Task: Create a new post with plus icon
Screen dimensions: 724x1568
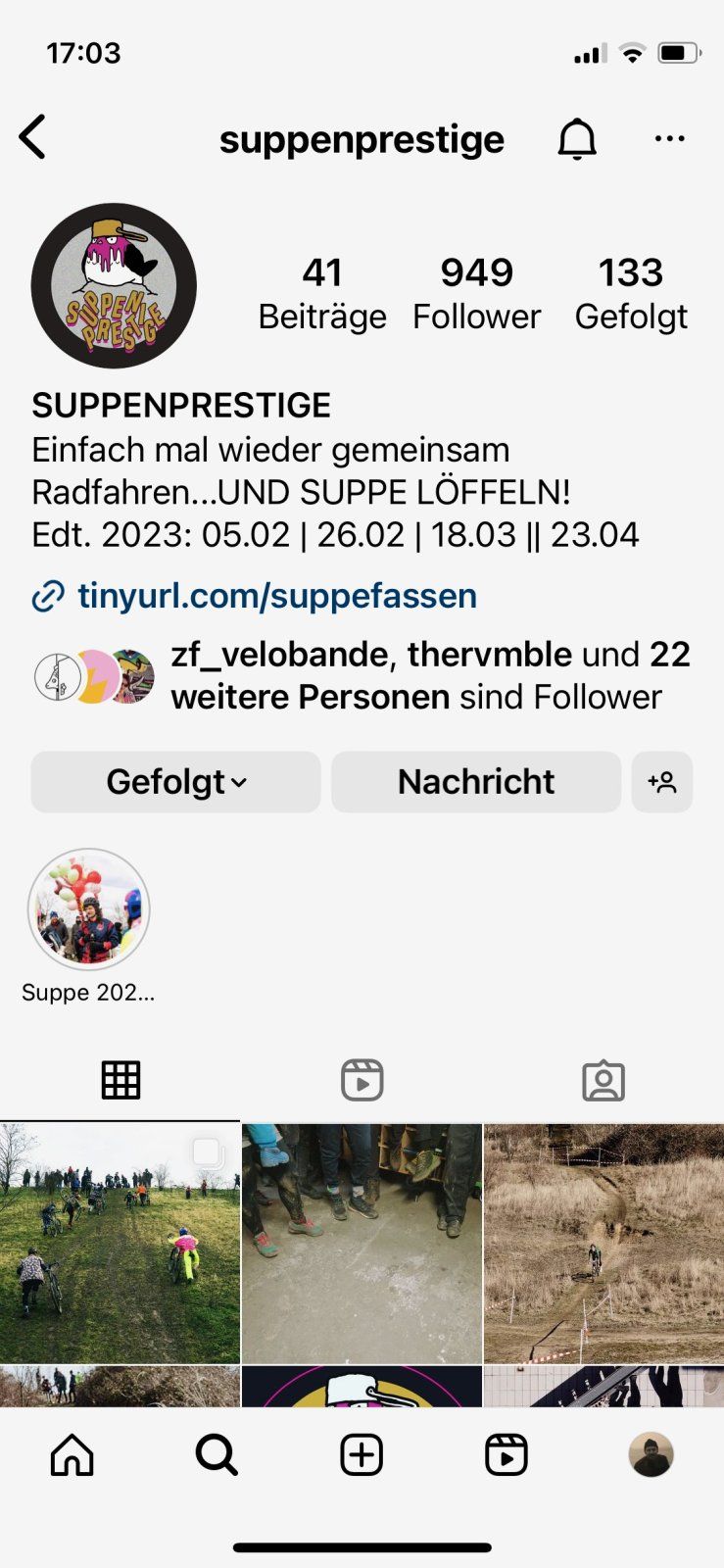Action: click(362, 1455)
